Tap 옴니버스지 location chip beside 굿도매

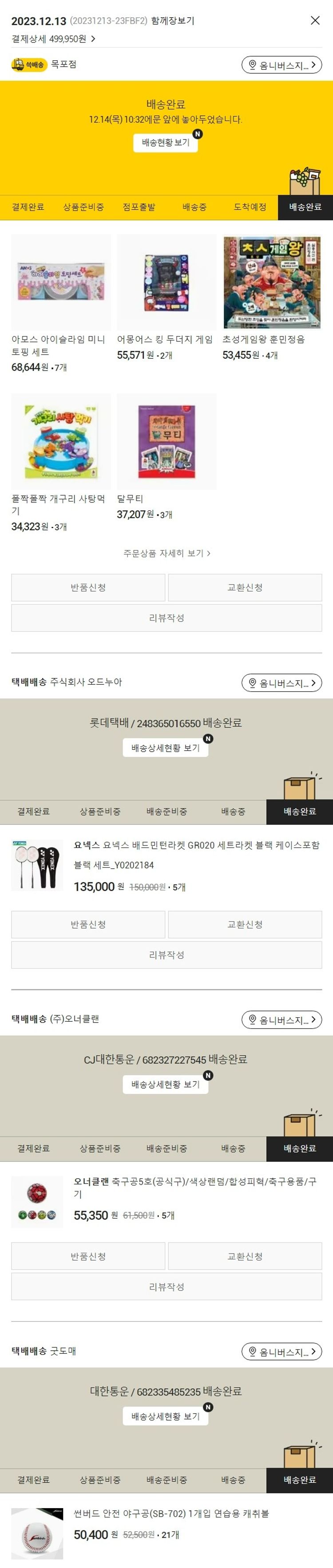(281, 1351)
